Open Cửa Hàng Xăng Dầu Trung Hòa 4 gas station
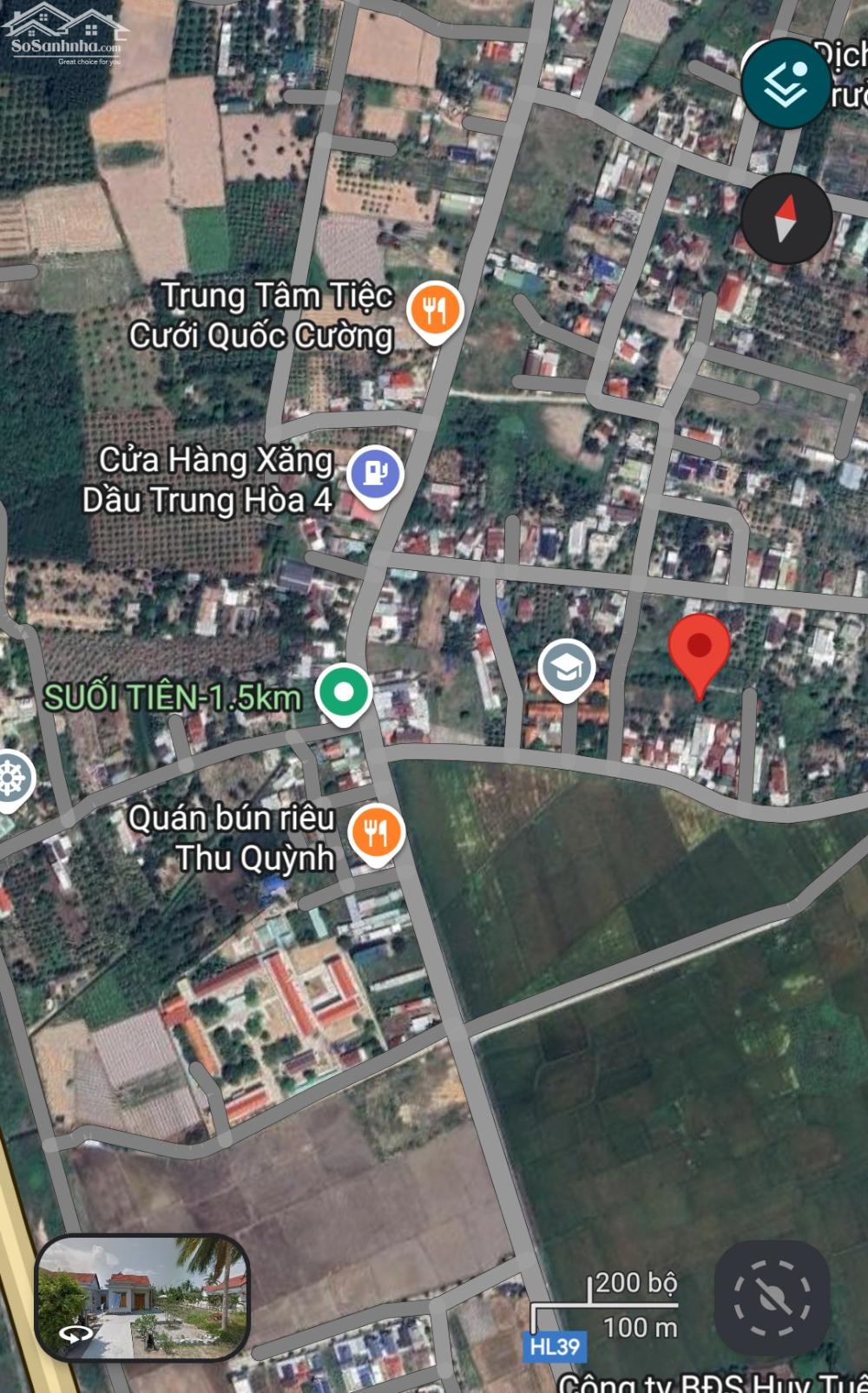868x1393 pixels. (x=375, y=474)
